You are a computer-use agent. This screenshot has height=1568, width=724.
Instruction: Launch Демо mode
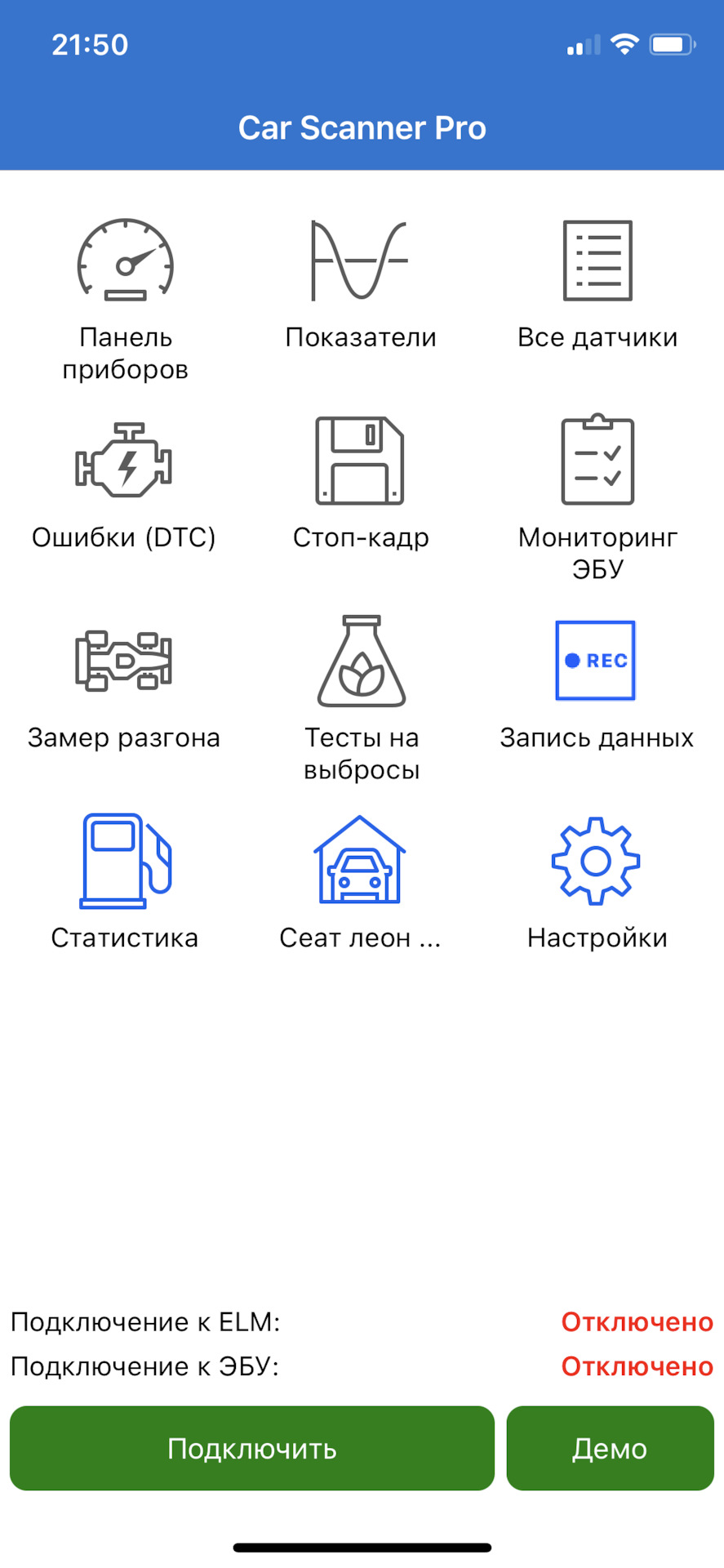point(610,1448)
